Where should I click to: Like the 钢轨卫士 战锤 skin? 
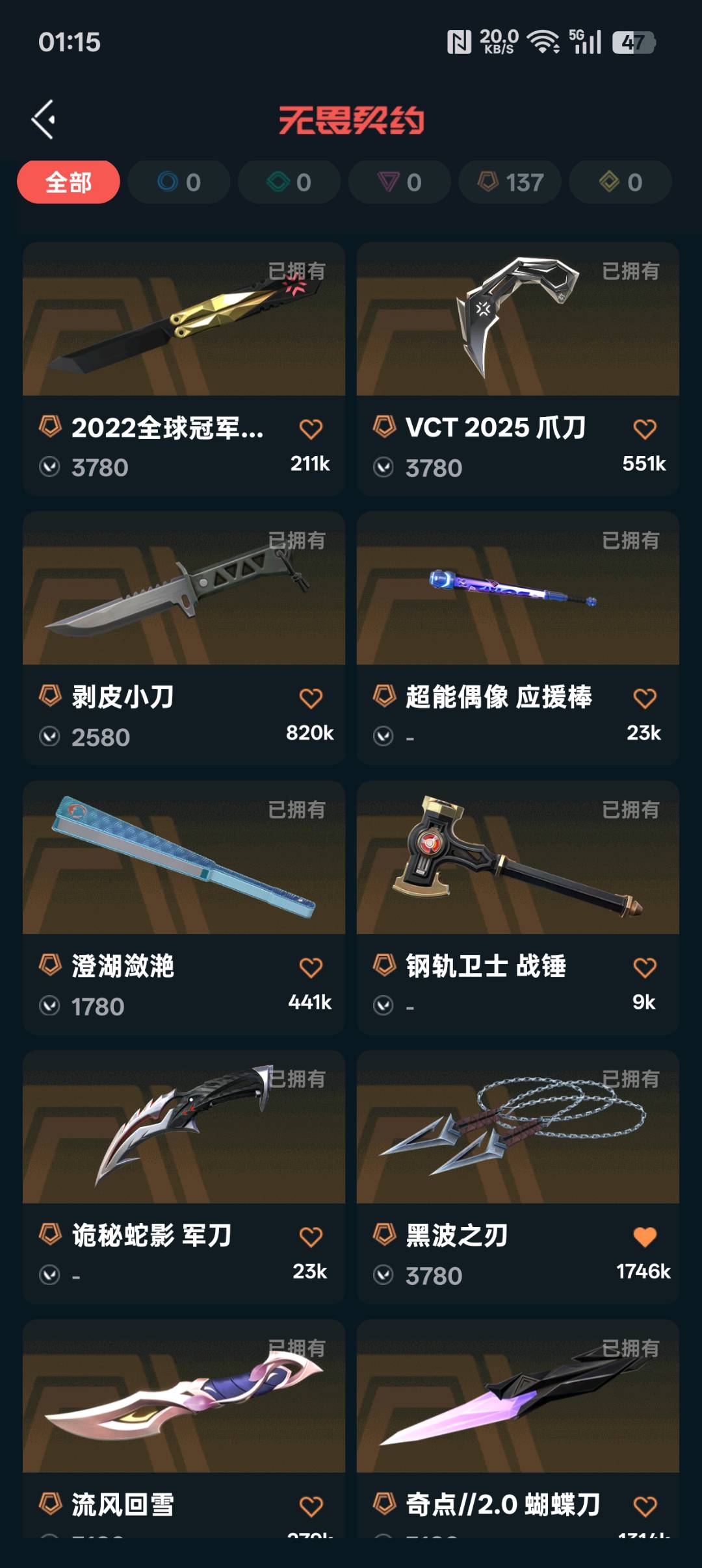645,968
